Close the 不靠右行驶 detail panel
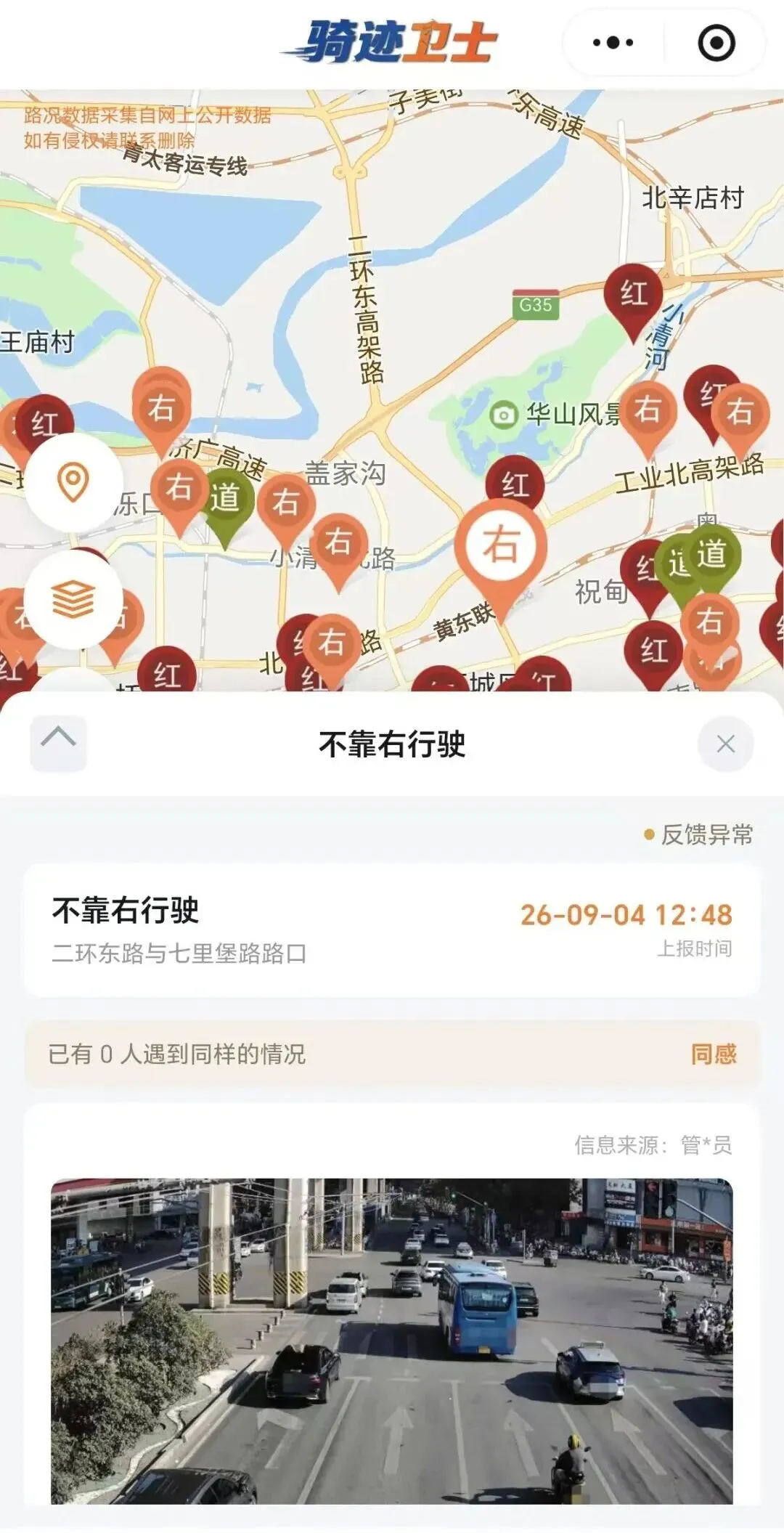 click(725, 744)
